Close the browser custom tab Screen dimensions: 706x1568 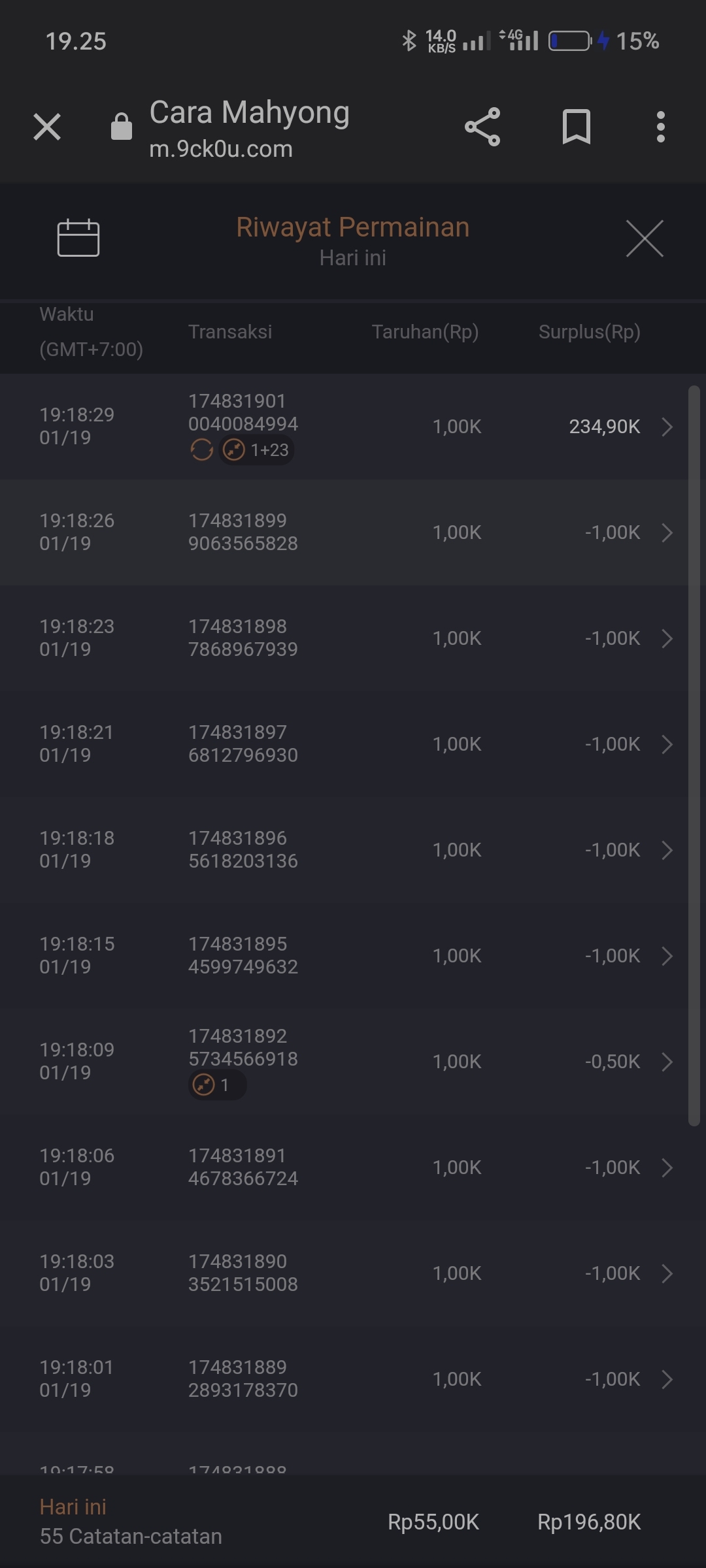click(x=47, y=127)
